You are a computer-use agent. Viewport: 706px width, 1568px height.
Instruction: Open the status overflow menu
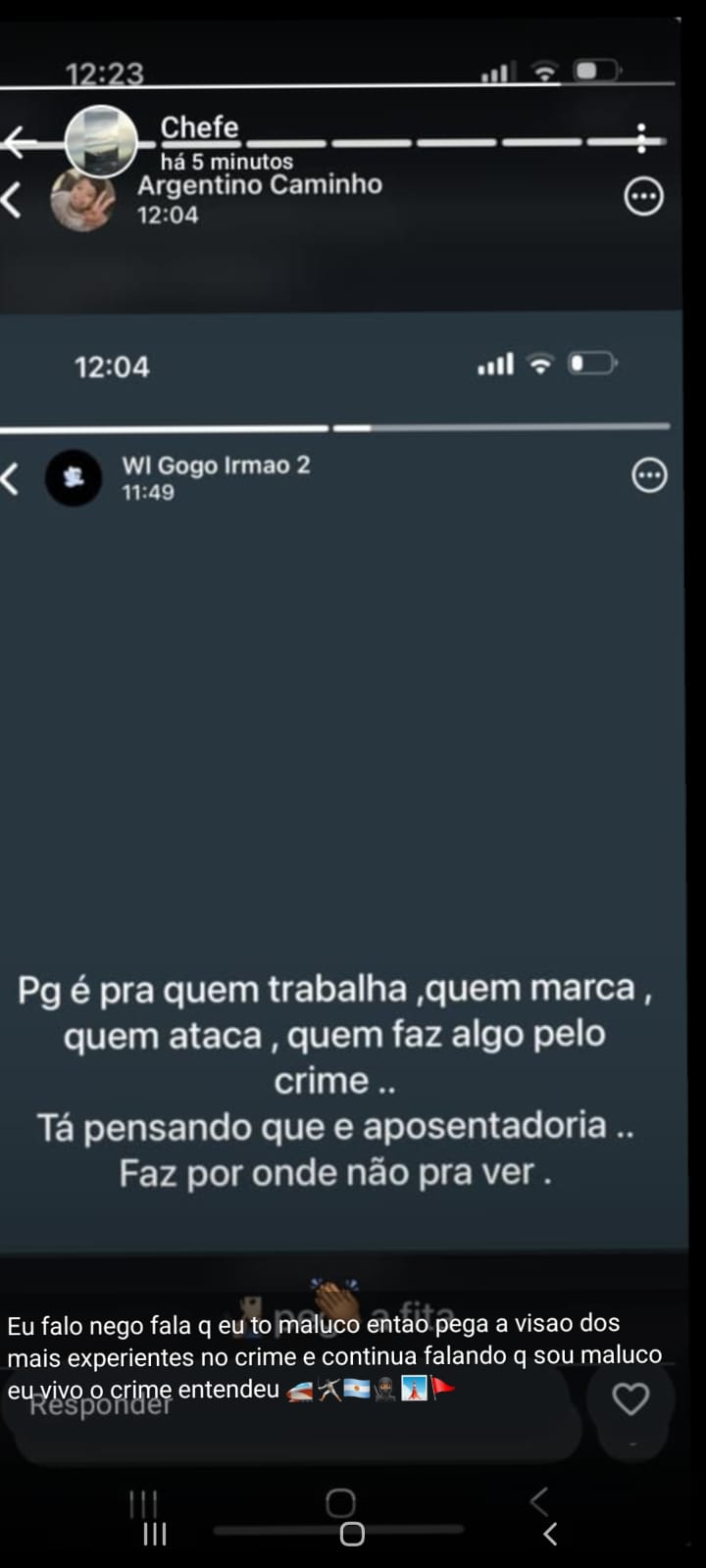click(641, 138)
